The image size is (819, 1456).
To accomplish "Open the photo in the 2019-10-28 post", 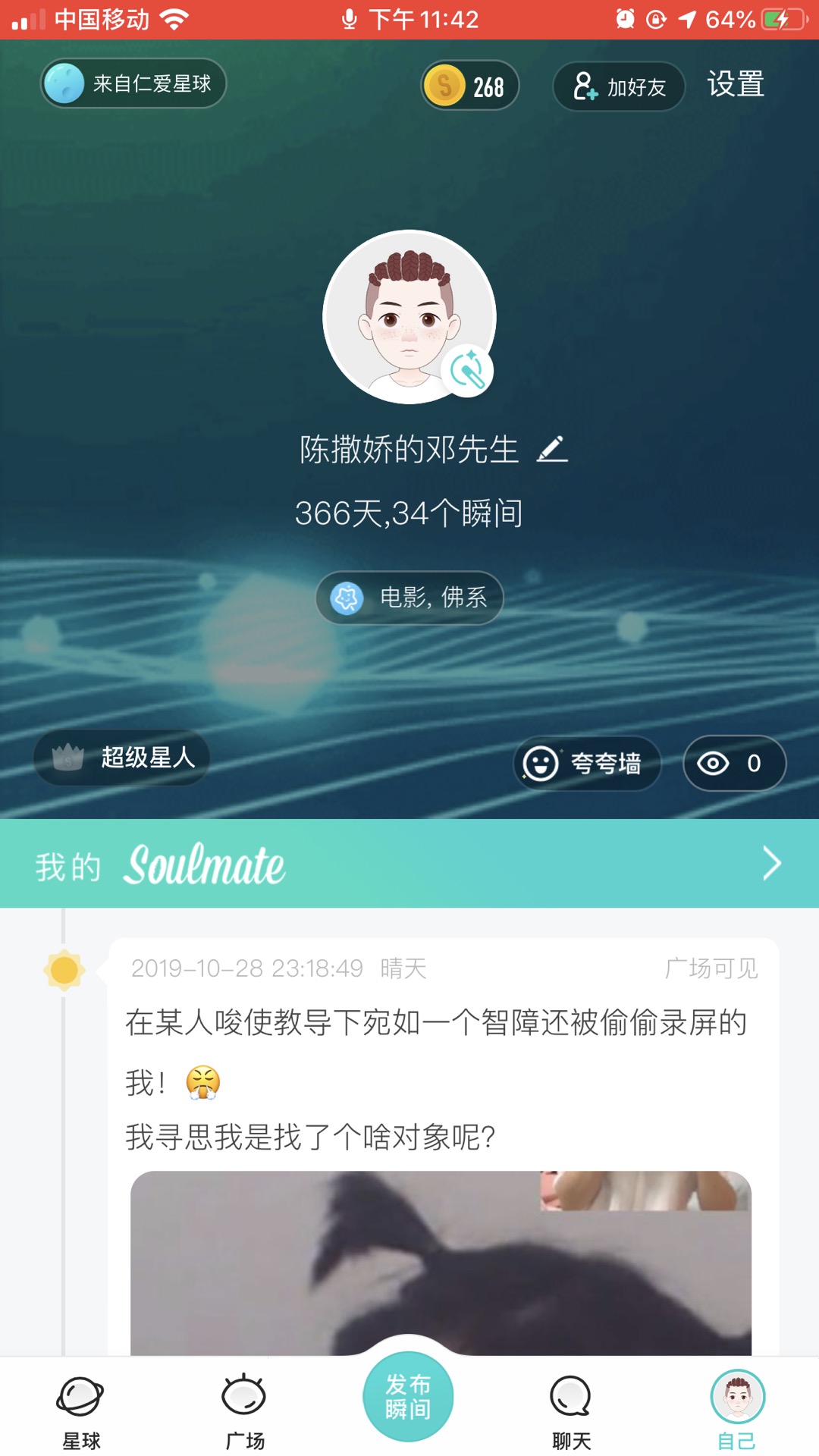I will (441, 1263).
